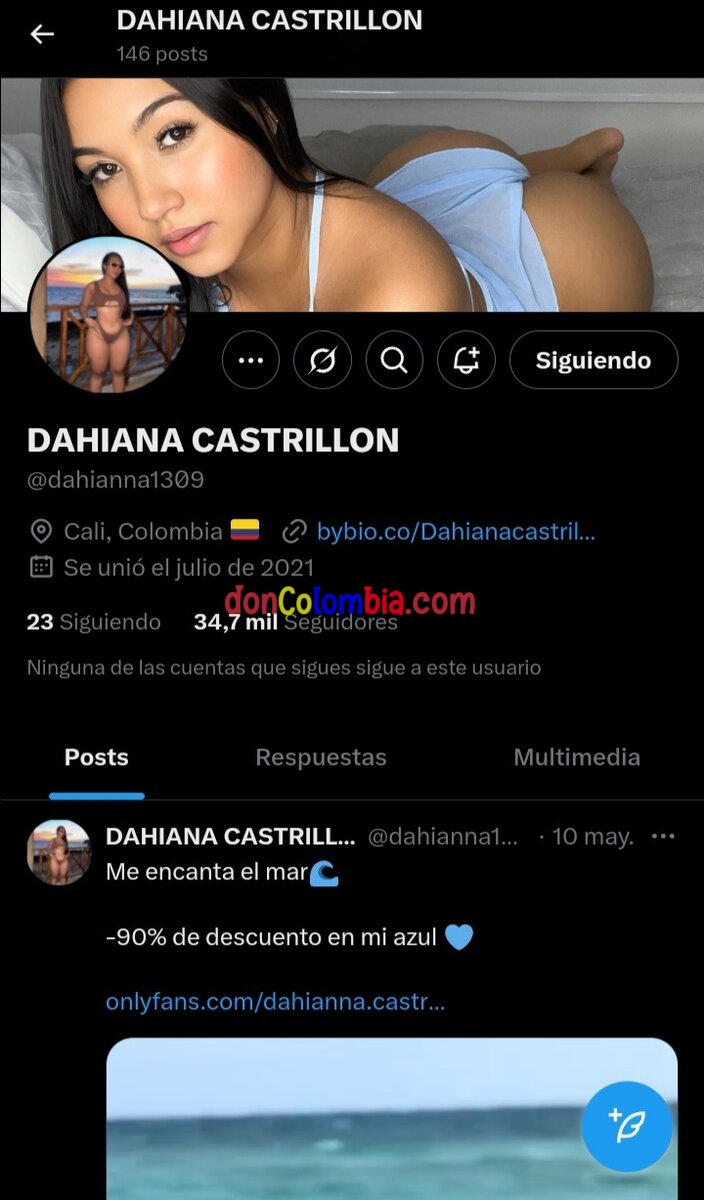Open the bybio.co profile link
This screenshot has width=704, height=1200.
tap(455, 531)
